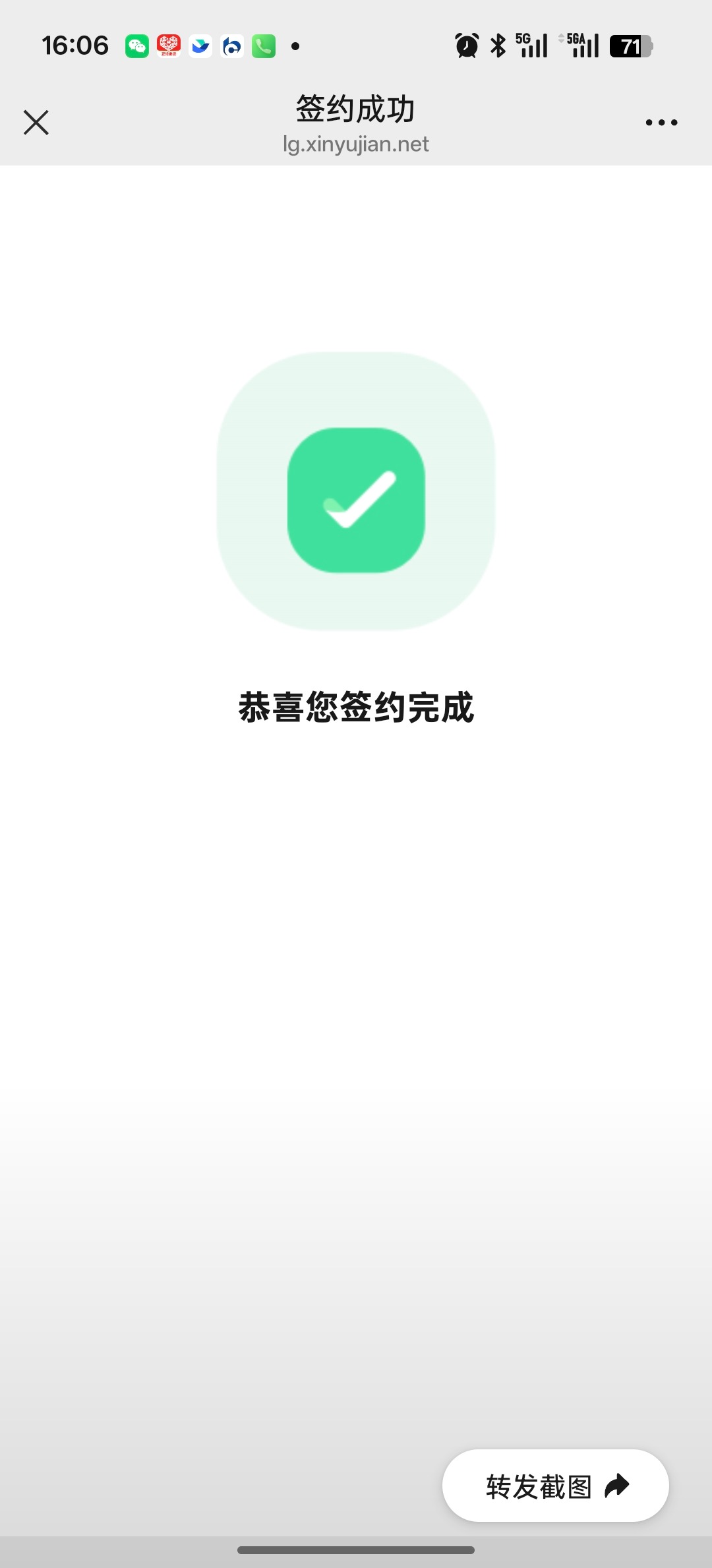Close the 签约成功 page
Viewport: 712px width, 1568px height.
click(x=36, y=123)
